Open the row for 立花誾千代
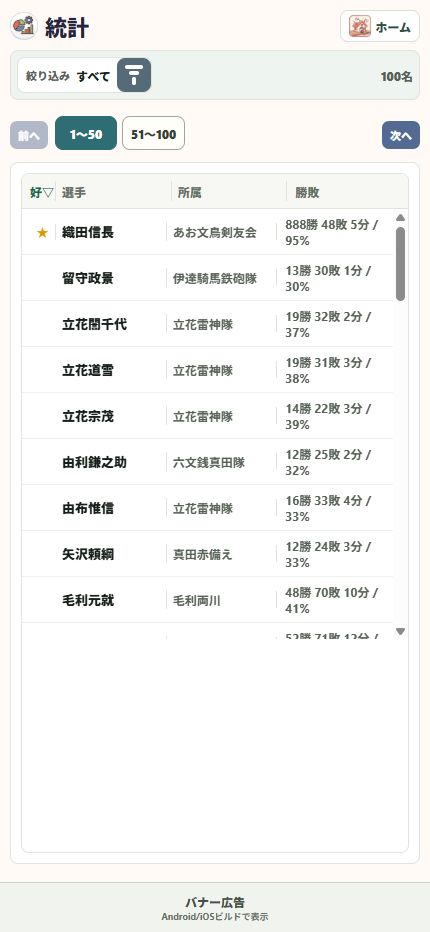 coord(207,324)
